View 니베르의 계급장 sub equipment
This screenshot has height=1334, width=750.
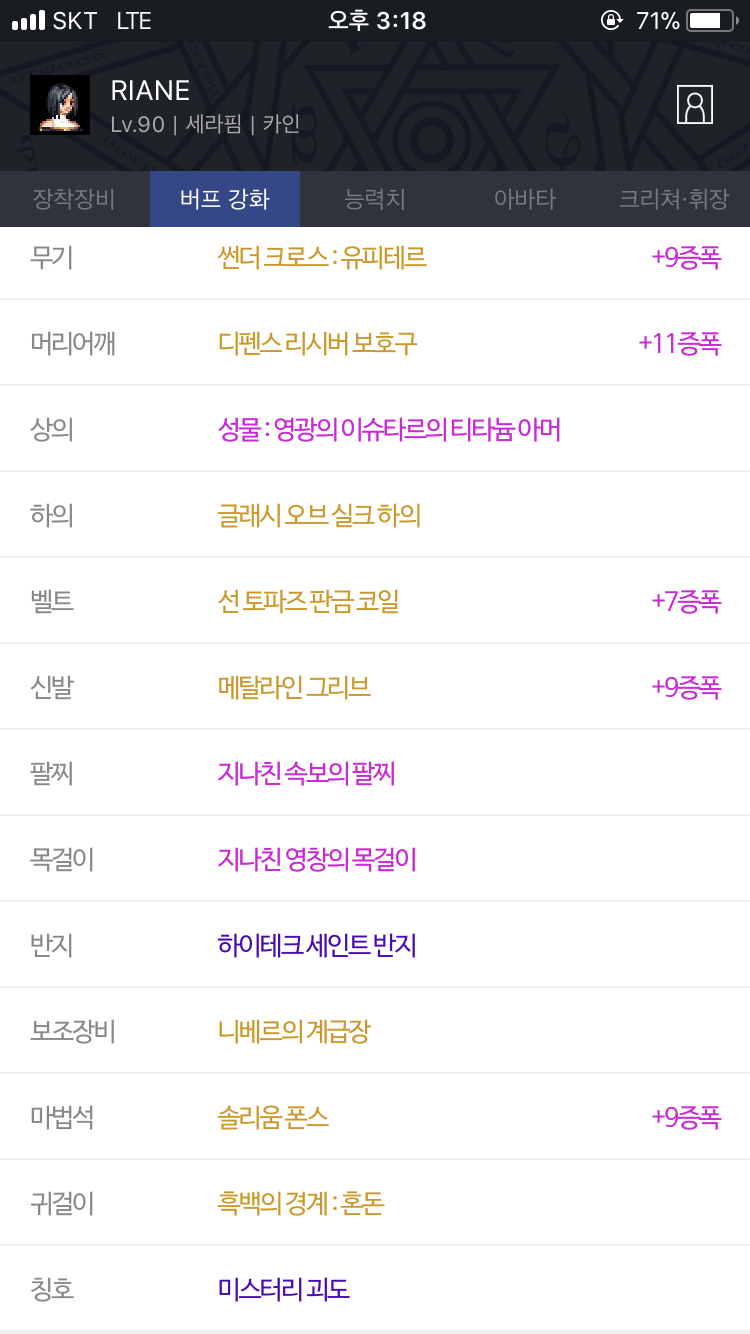(375, 1031)
